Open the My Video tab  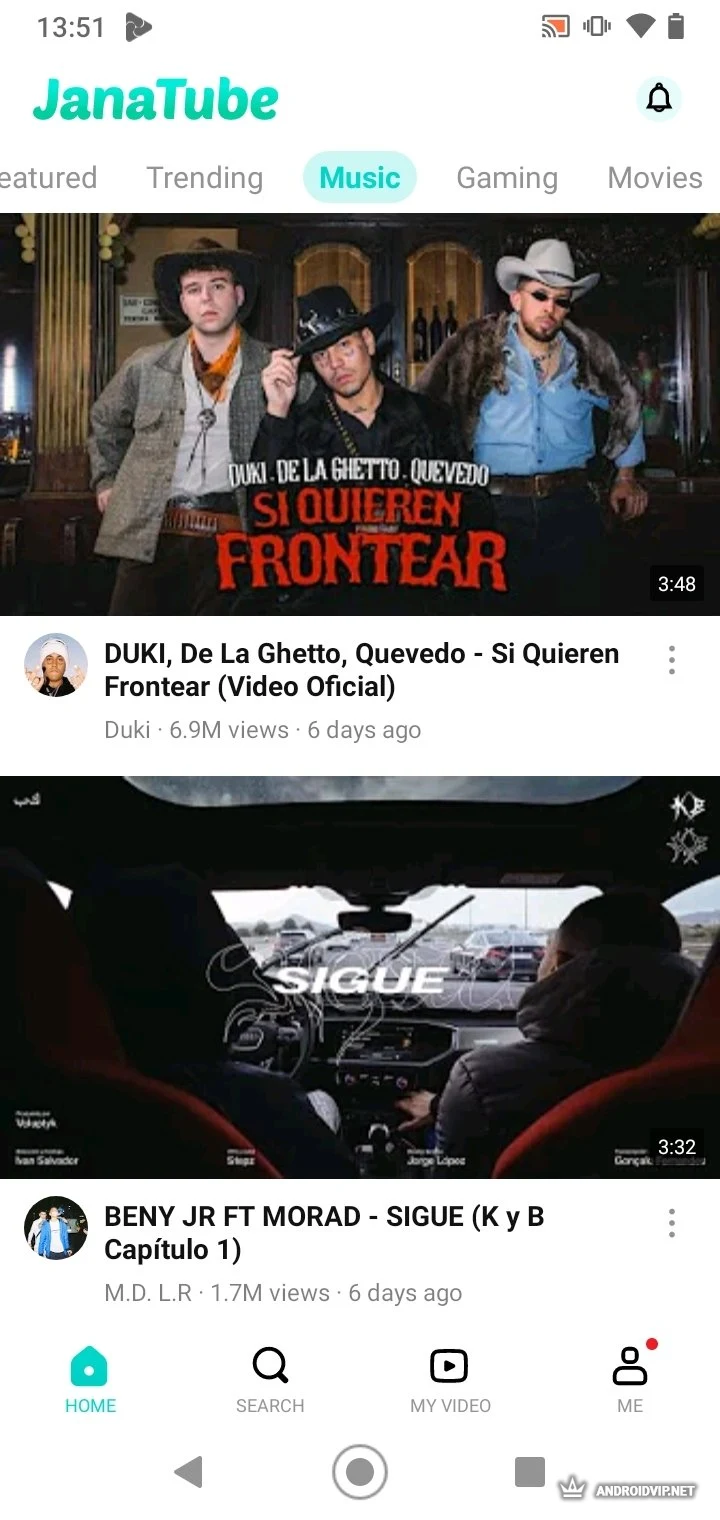(450, 1380)
